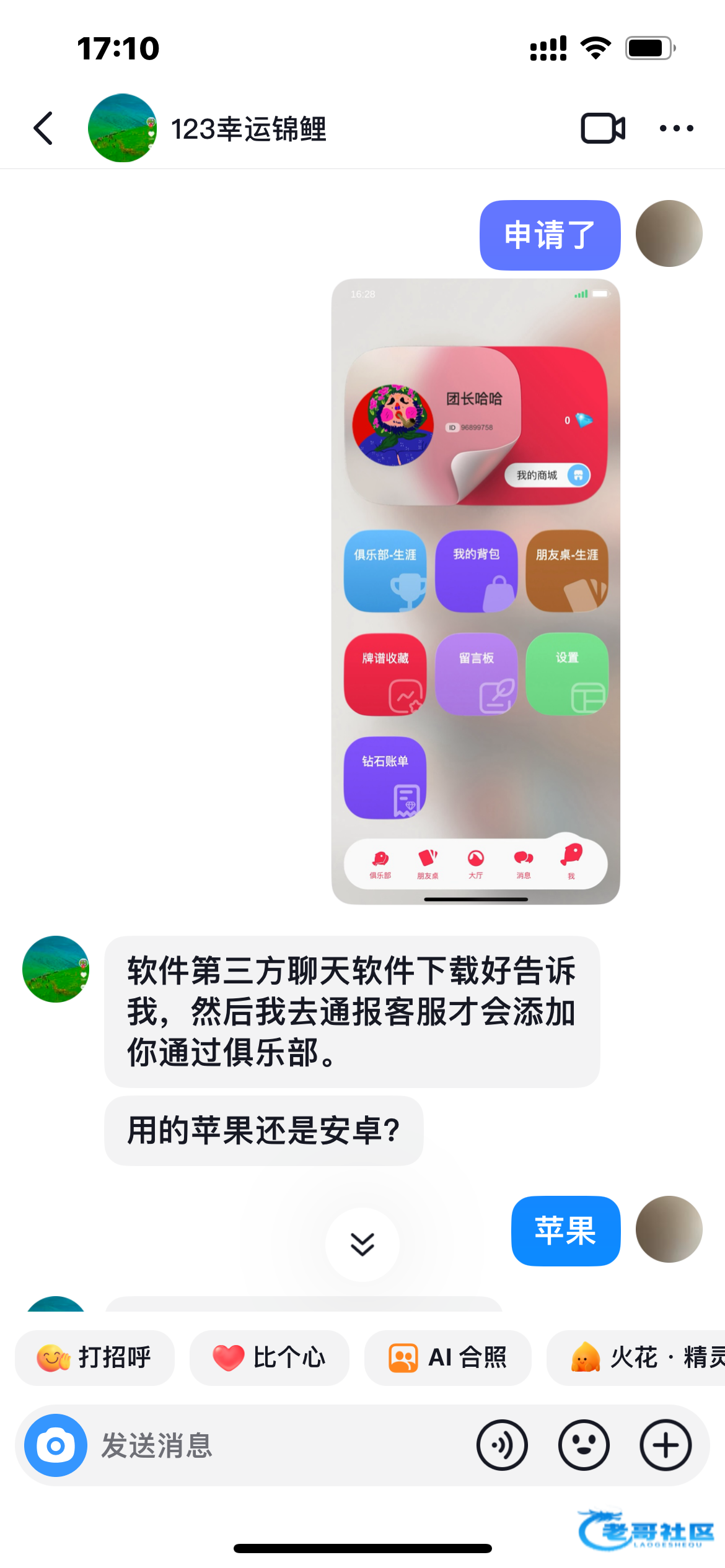
Task: Record a voice message
Action: 502,1445
